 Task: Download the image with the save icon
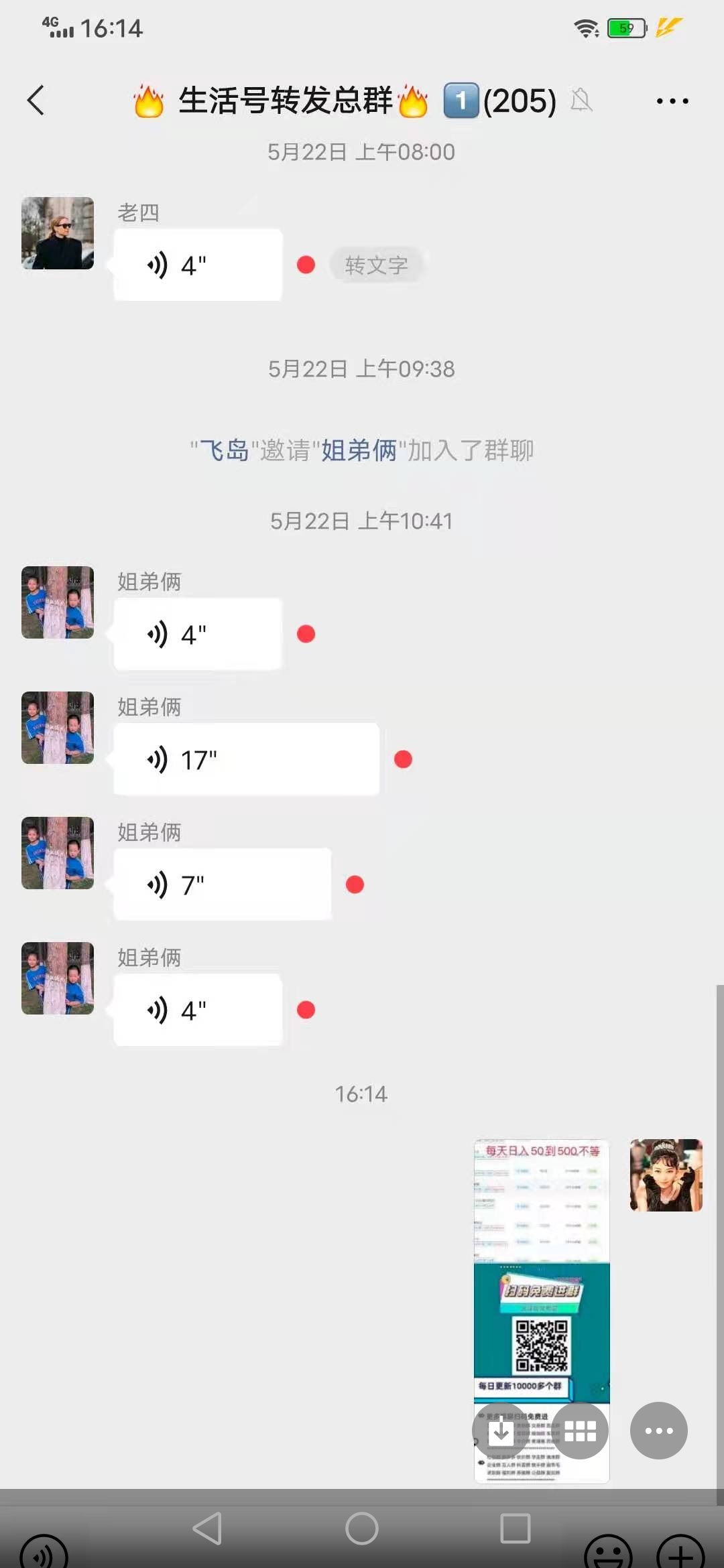tap(500, 1431)
